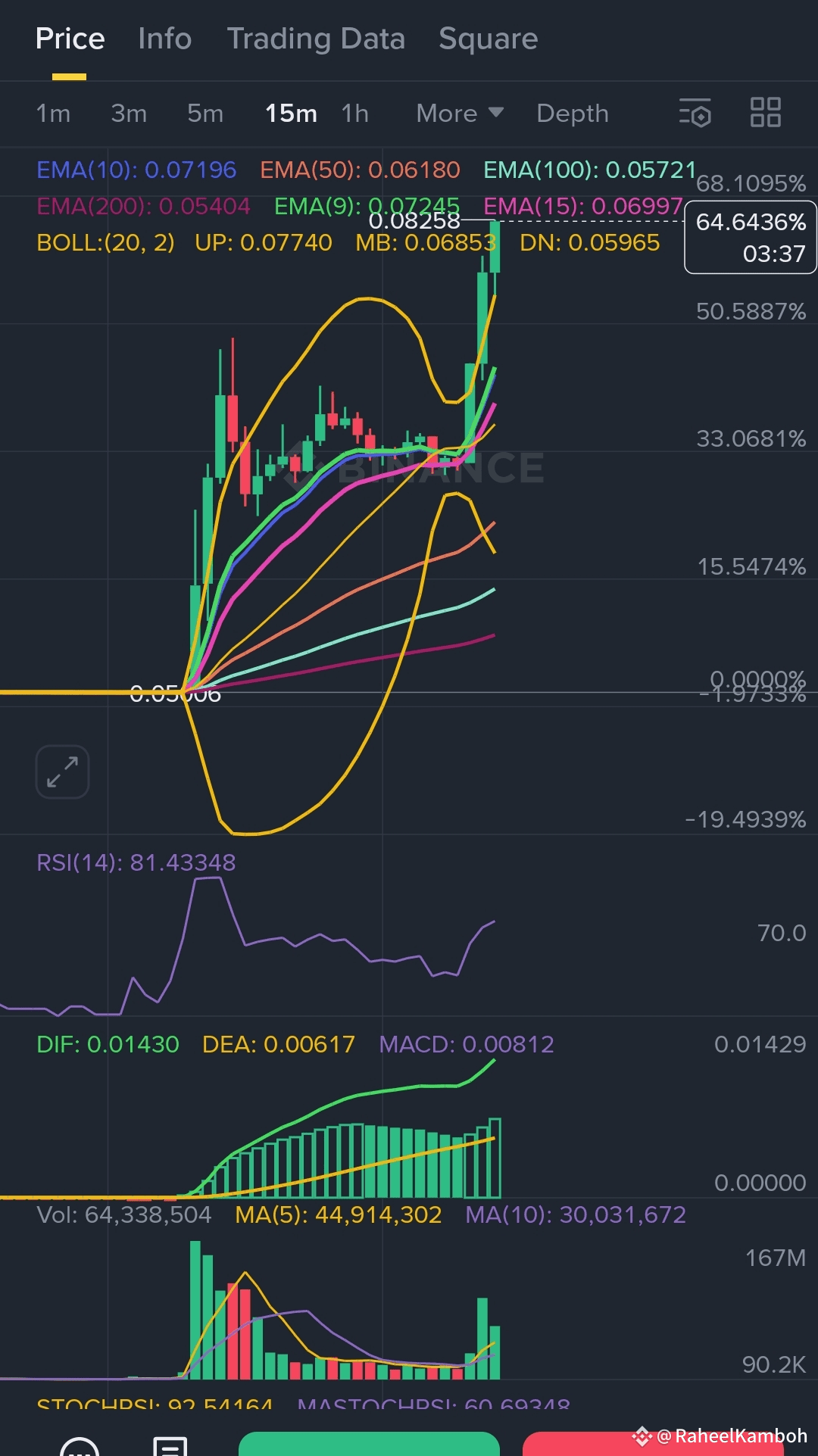The height and width of the screenshot is (1456, 818).
Task: Select the 15m interval
Action: [291, 114]
